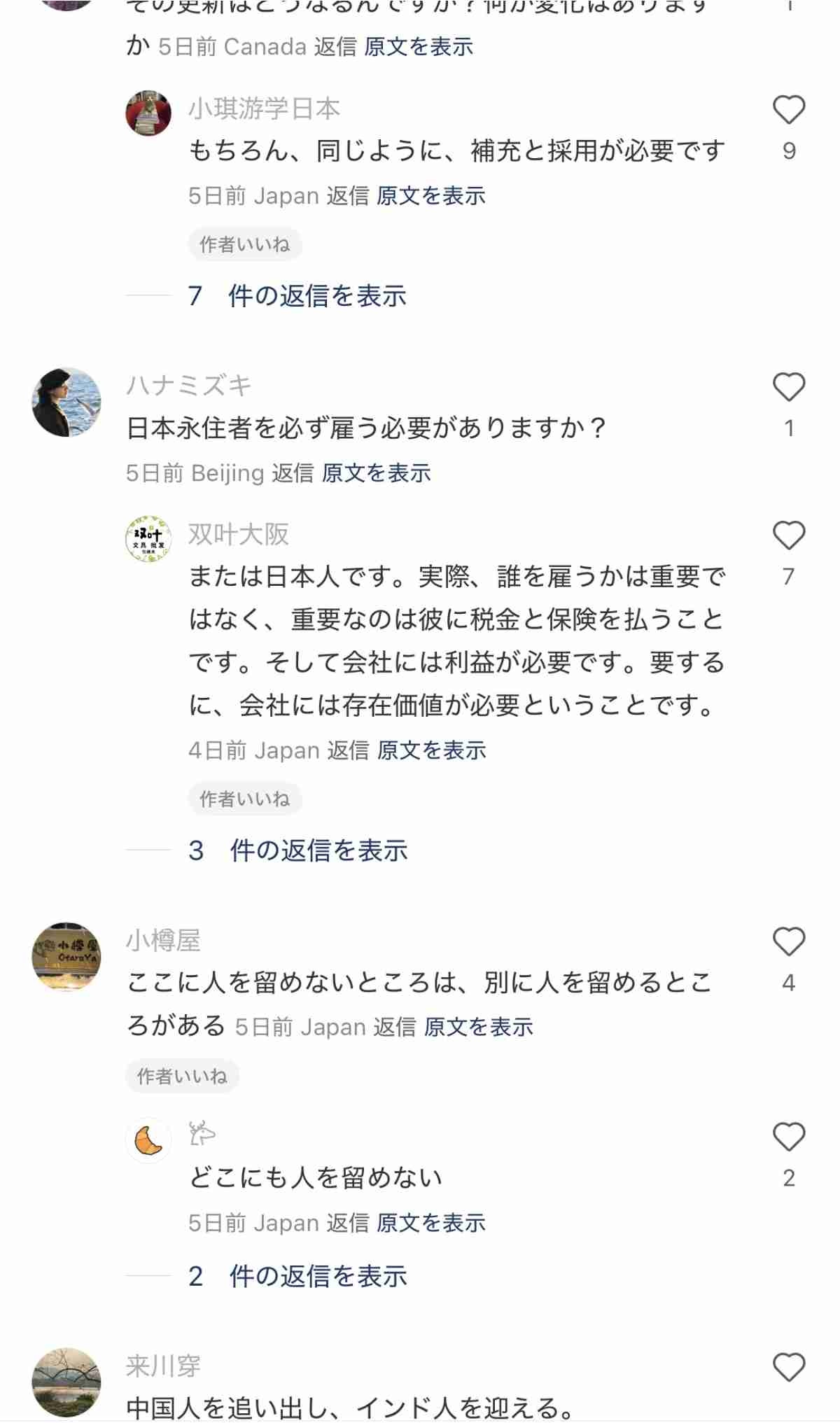Viewport: 840px width, 1423px height.
Task: Open 来川穿's profile avatar
Action: pyautogui.click(x=66, y=1381)
